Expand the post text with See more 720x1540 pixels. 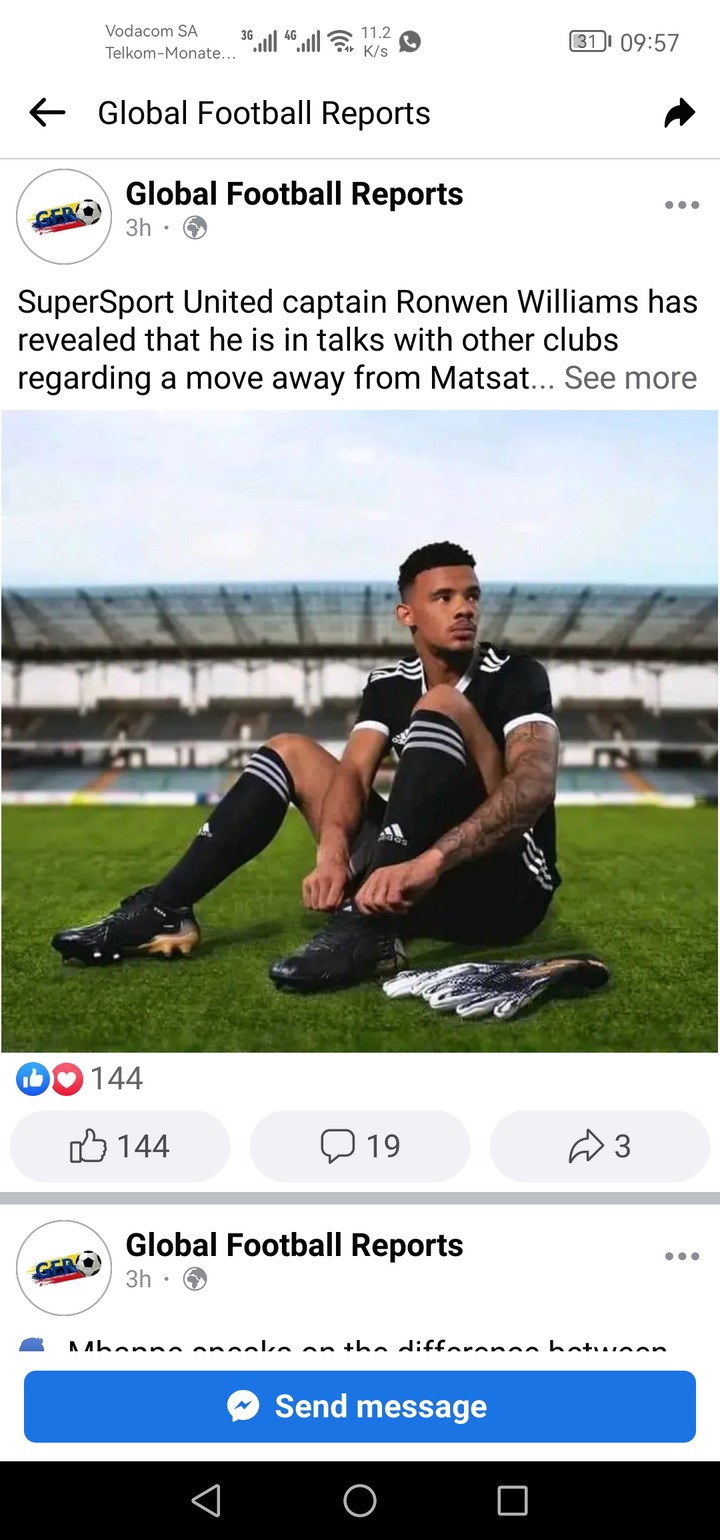pyautogui.click(x=630, y=378)
